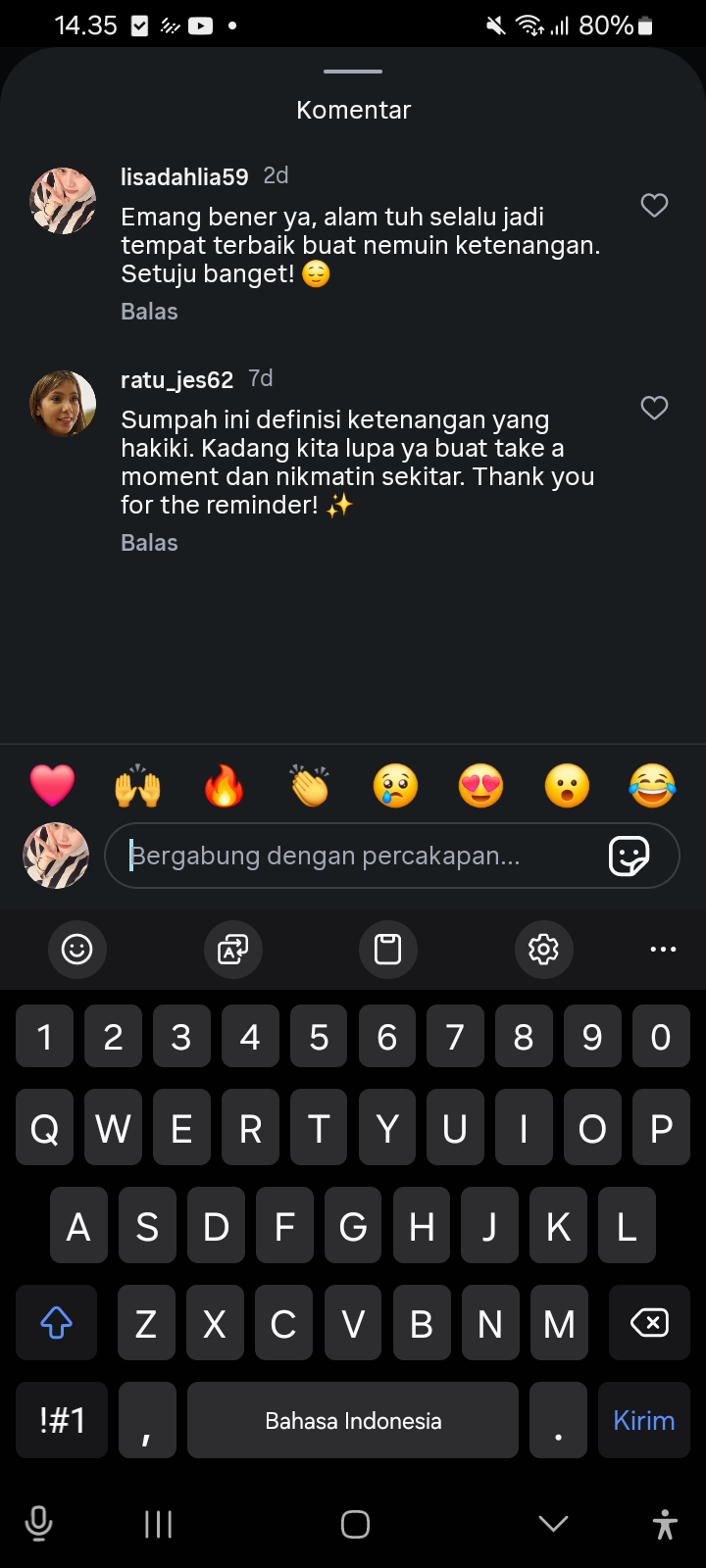This screenshot has width=706, height=1568.
Task: Open lisadahlia59's profile picture
Action: (64, 201)
